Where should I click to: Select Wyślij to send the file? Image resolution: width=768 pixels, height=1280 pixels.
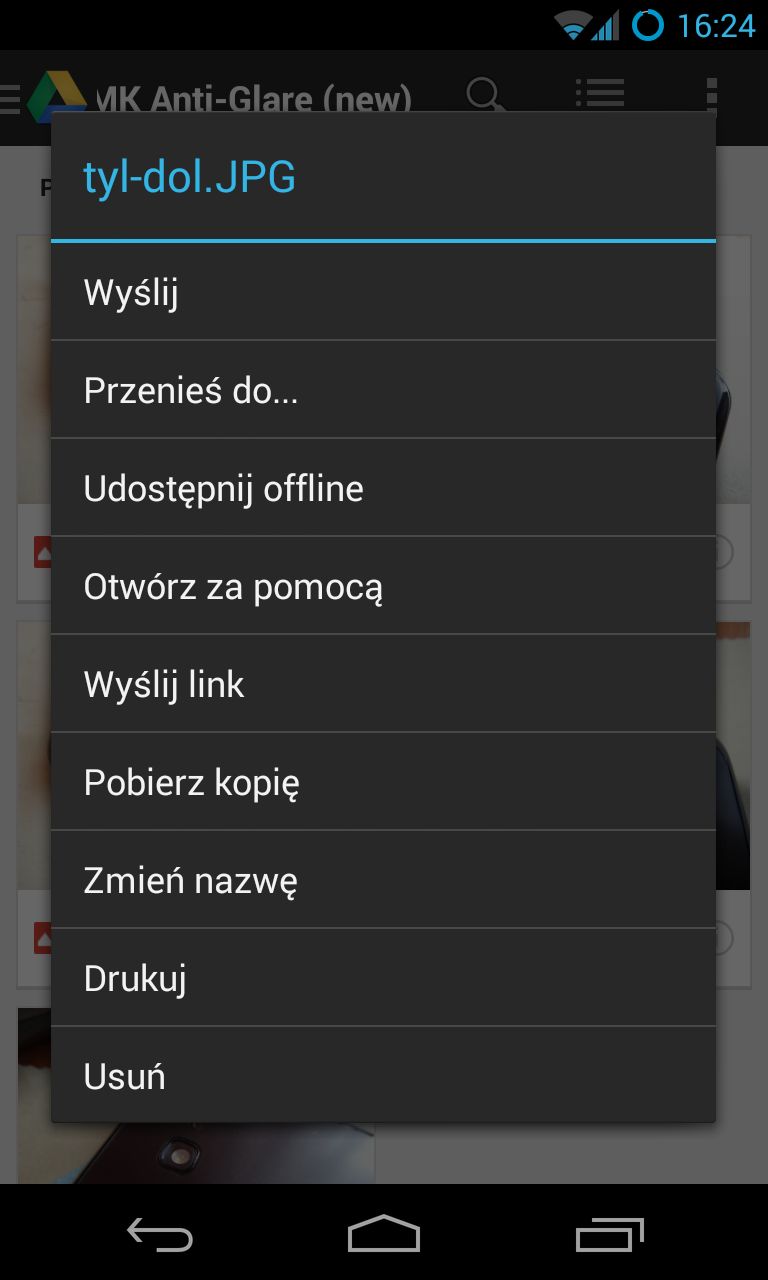(383, 292)
